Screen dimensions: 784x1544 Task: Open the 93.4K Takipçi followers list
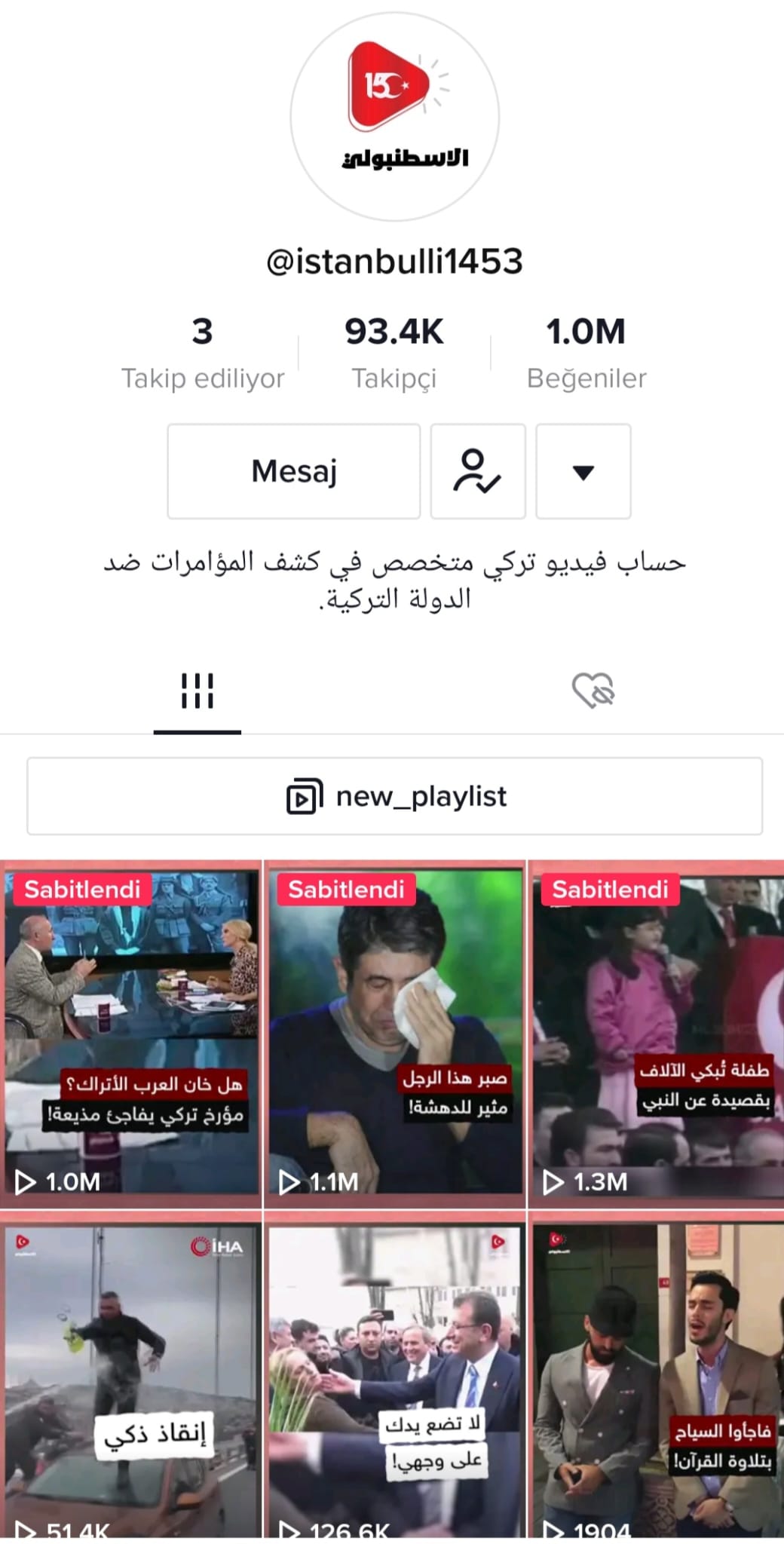tap(394, 352)
